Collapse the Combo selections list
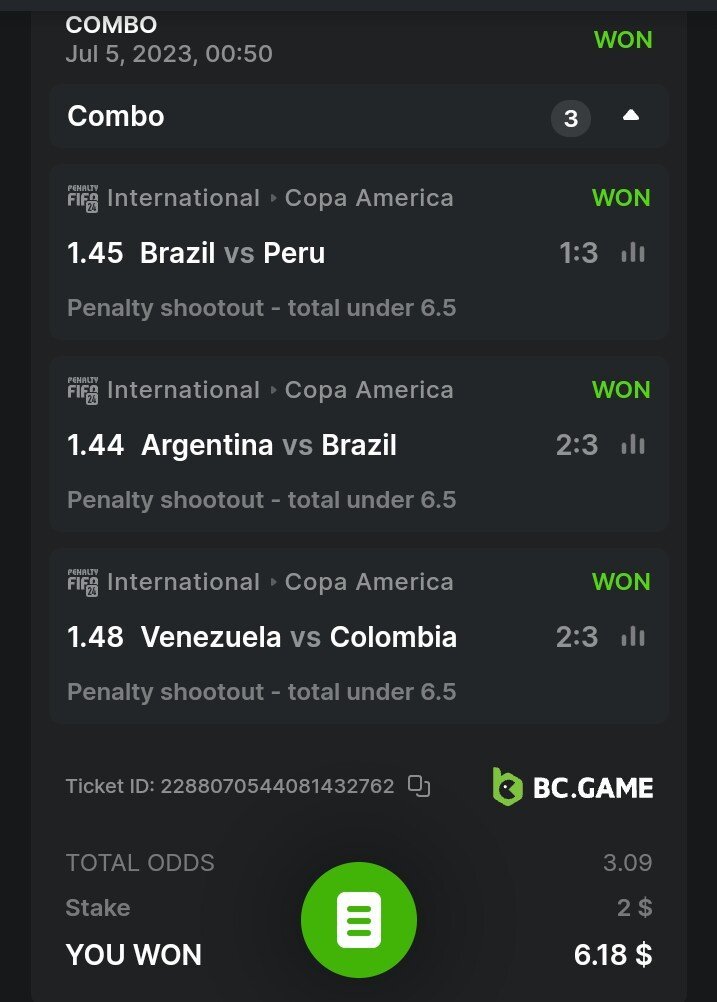Image resolution: width=717 pixels, height=1002 pixels. (x=630, y=116)
